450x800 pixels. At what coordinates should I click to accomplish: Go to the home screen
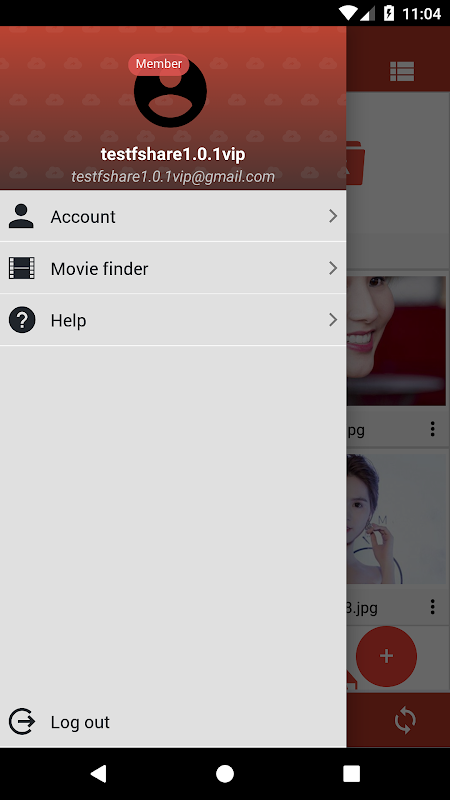[x=225, y=773]
